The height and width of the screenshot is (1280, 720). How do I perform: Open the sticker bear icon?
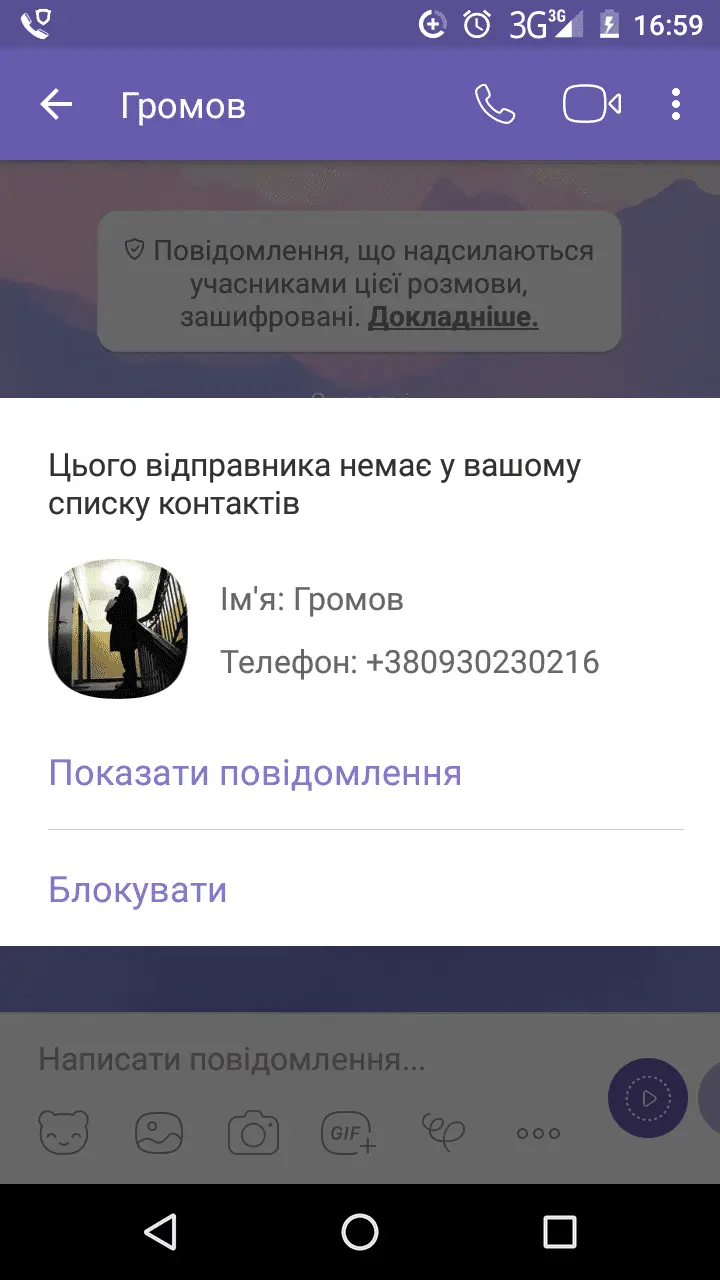63,1133
